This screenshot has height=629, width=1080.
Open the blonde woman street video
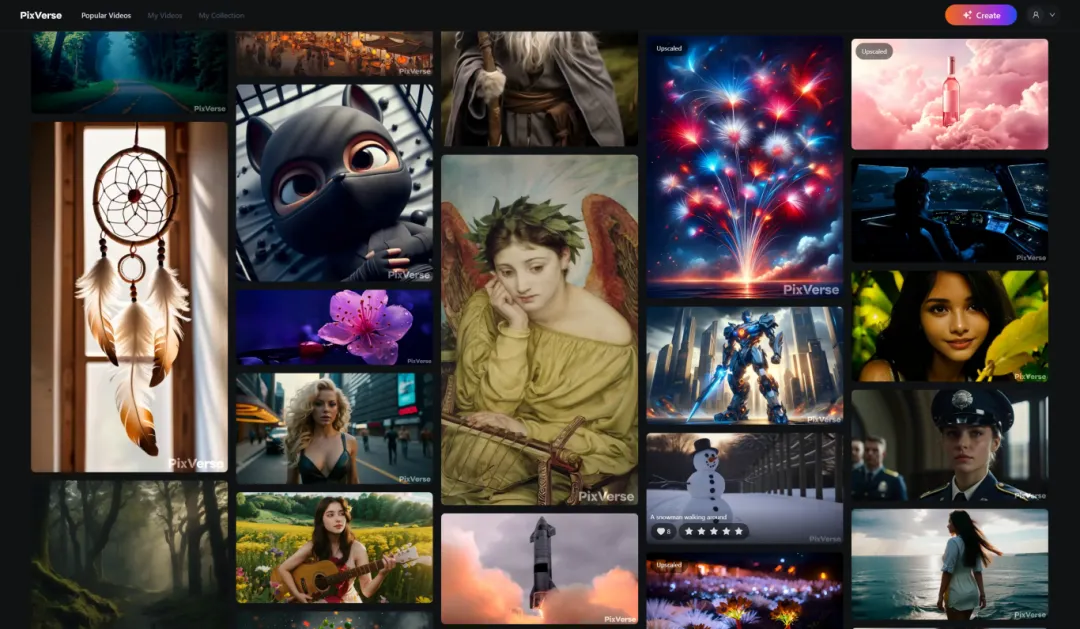(x=334, y=429)
